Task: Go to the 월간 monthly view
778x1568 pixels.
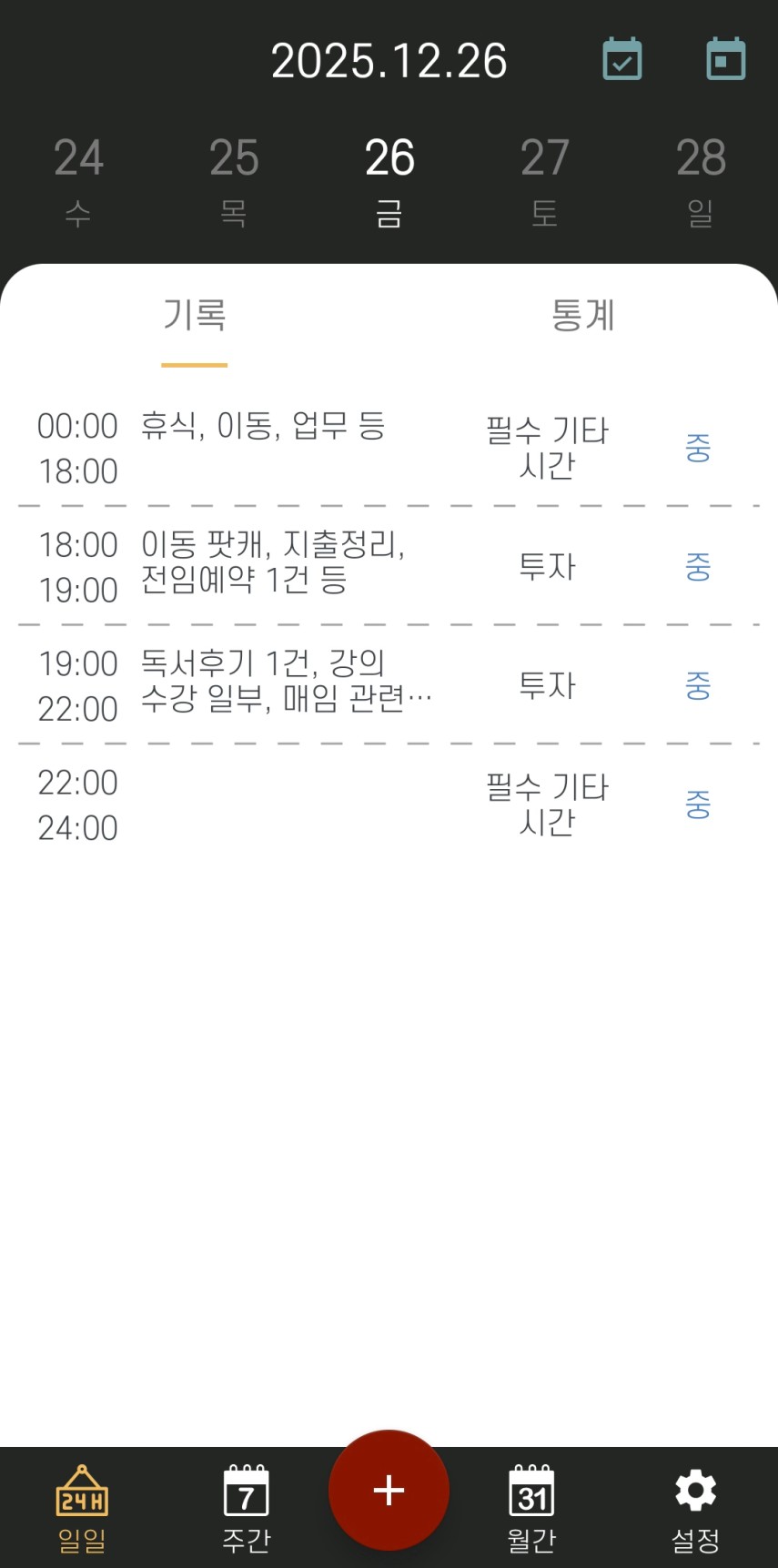Action: click(x=531, y=1507)
